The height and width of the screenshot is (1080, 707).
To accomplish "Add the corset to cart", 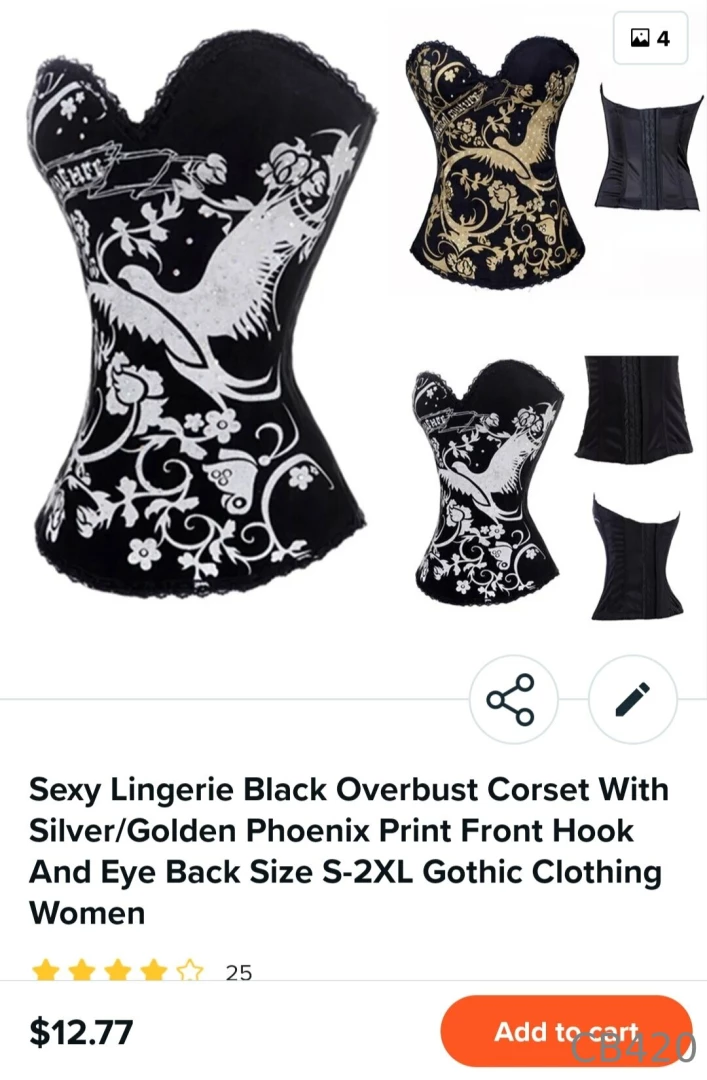I will 566,1032.
